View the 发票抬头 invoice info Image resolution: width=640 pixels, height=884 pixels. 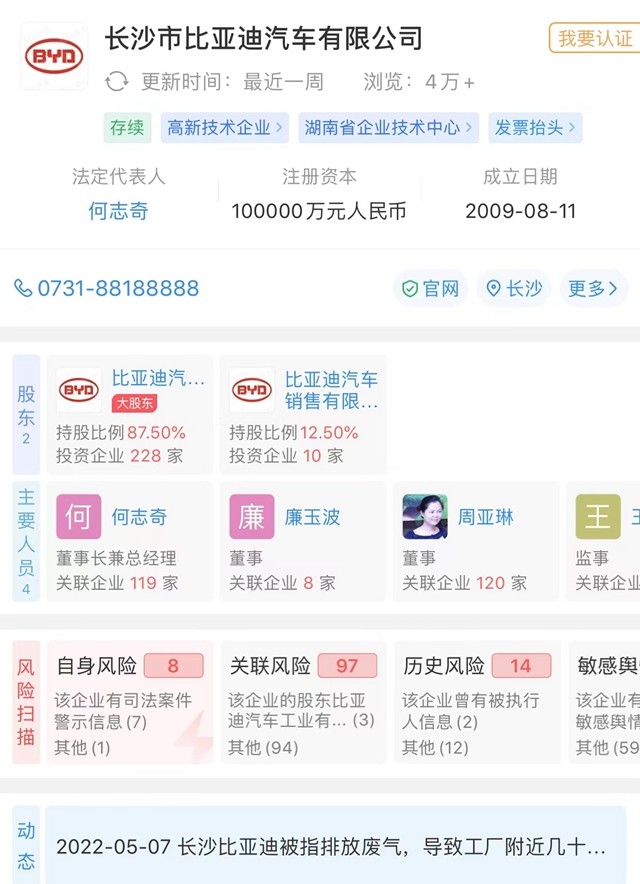tap(535, 128)
